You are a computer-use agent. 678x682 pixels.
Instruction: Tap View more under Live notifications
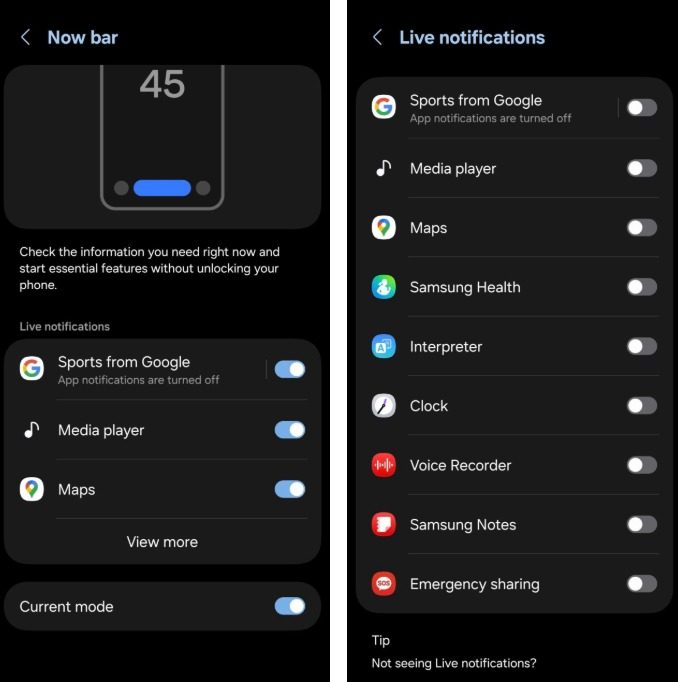click(162, 542)
